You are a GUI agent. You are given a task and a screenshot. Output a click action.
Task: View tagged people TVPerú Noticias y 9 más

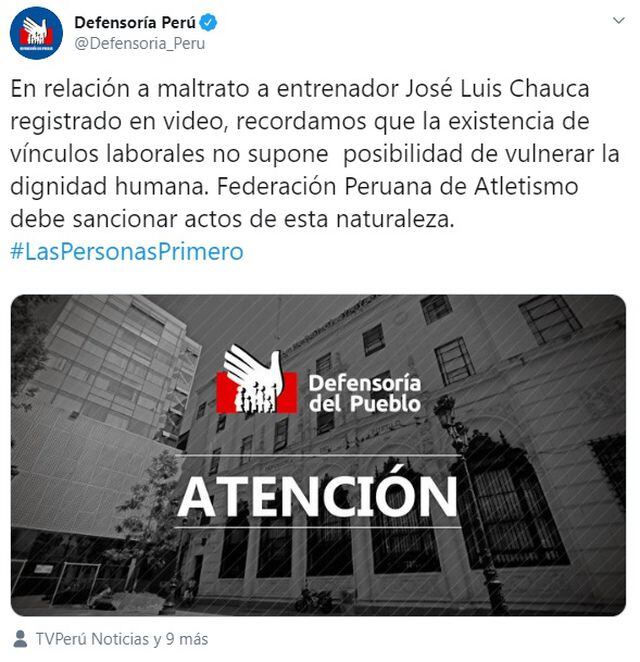[120, 639]
